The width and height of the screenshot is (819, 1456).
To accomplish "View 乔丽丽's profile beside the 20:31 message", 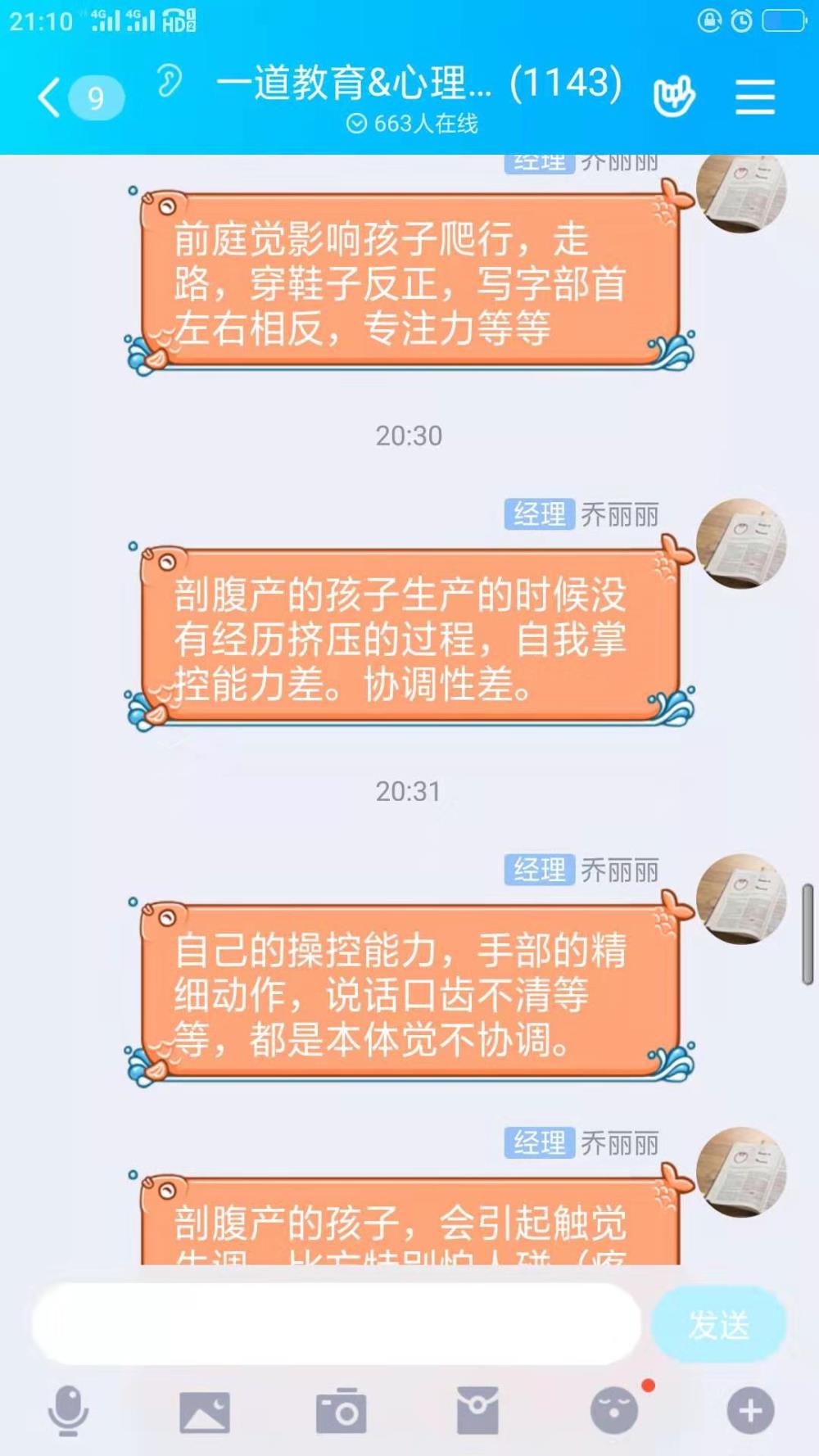I will (x=741, y=899).
